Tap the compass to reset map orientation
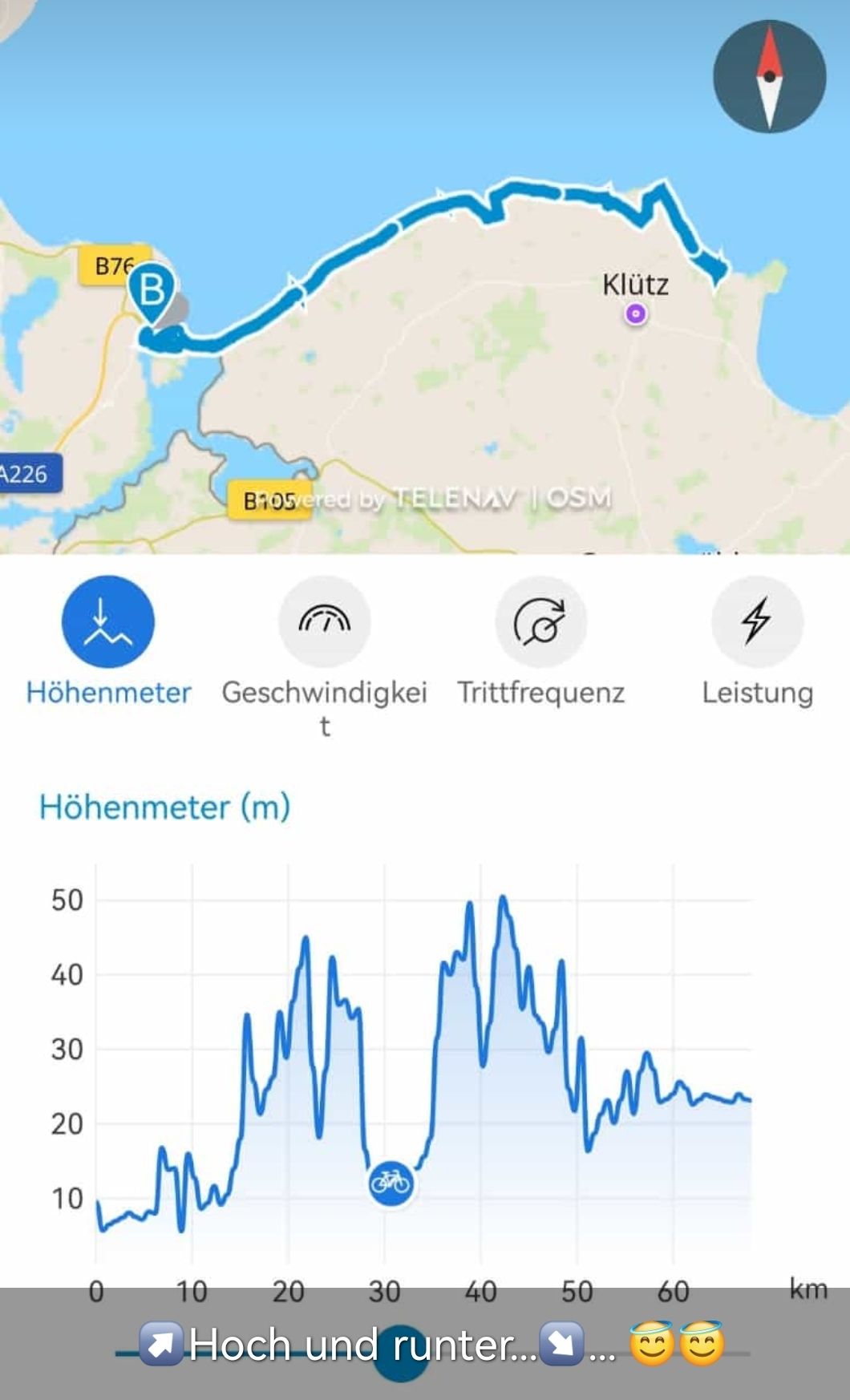This screenshot has height=1400, width=850. 769,76
